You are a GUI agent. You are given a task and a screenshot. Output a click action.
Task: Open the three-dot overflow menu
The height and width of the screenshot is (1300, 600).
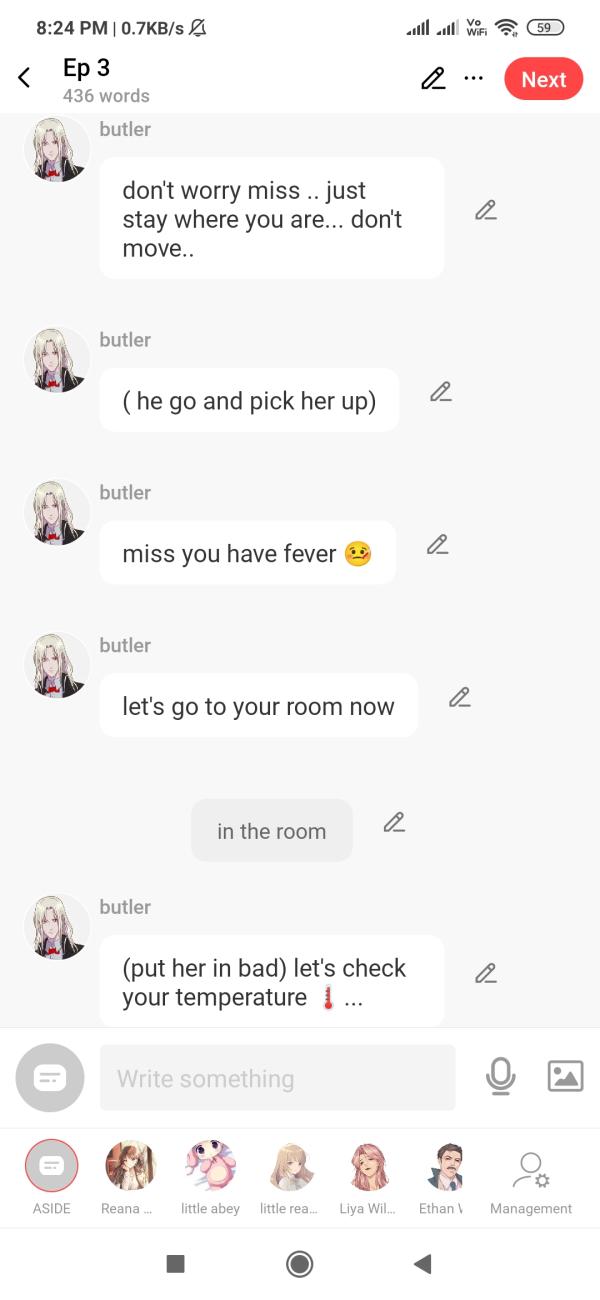pyautogui.click(x=473, y=78)
